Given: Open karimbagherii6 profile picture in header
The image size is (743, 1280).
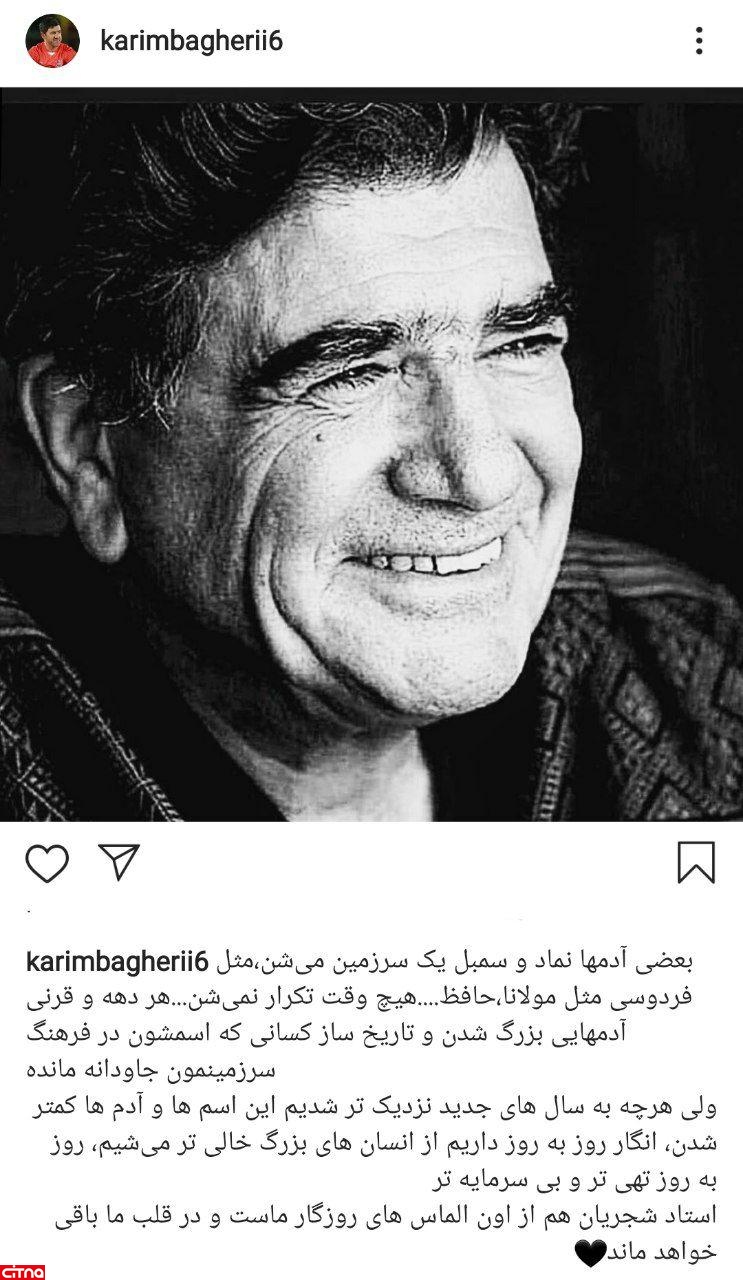Looking at the screenshot, I should pyautogui.click(x=52, y=41).
